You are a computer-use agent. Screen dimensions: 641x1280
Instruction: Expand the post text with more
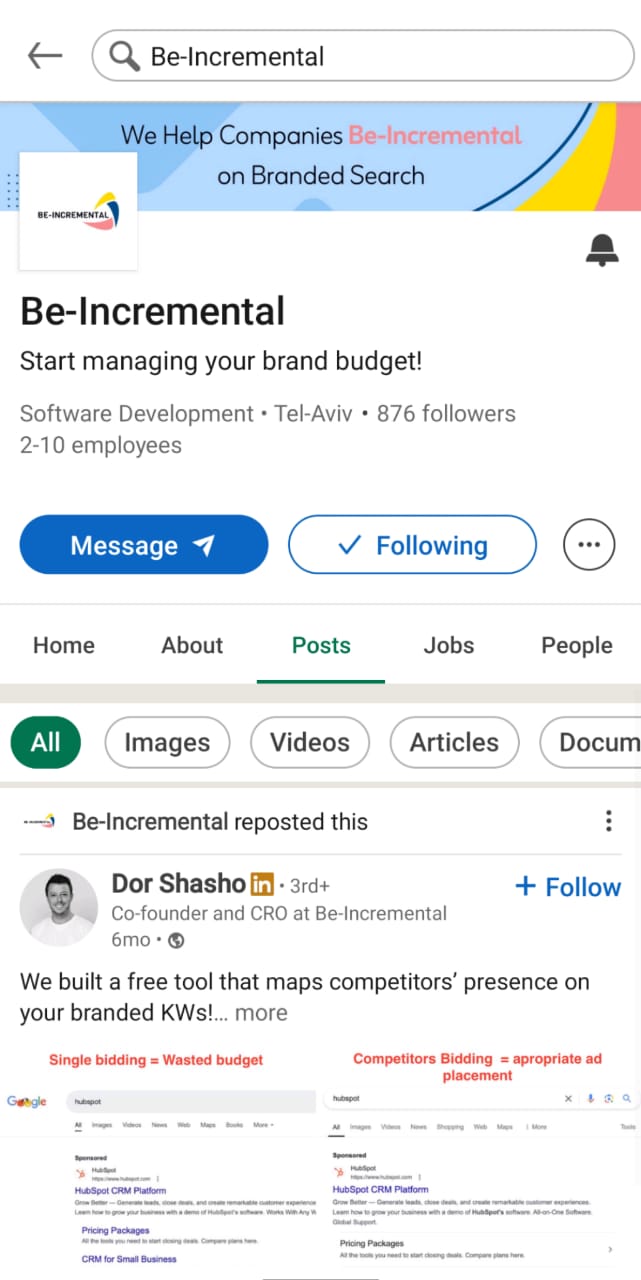(261, 1013)
